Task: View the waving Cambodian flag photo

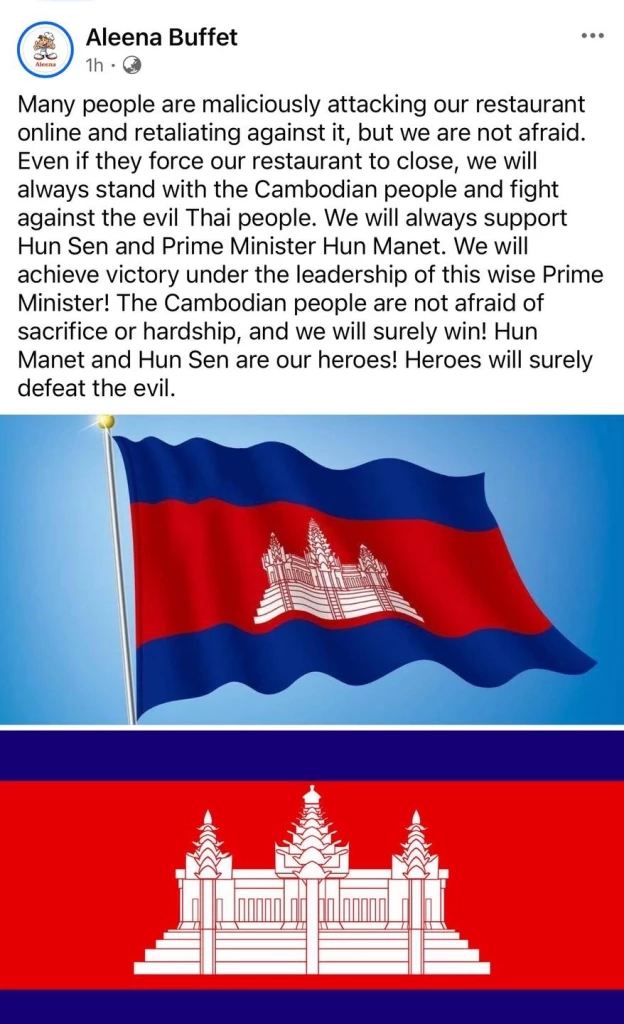Action: (312, 568)
